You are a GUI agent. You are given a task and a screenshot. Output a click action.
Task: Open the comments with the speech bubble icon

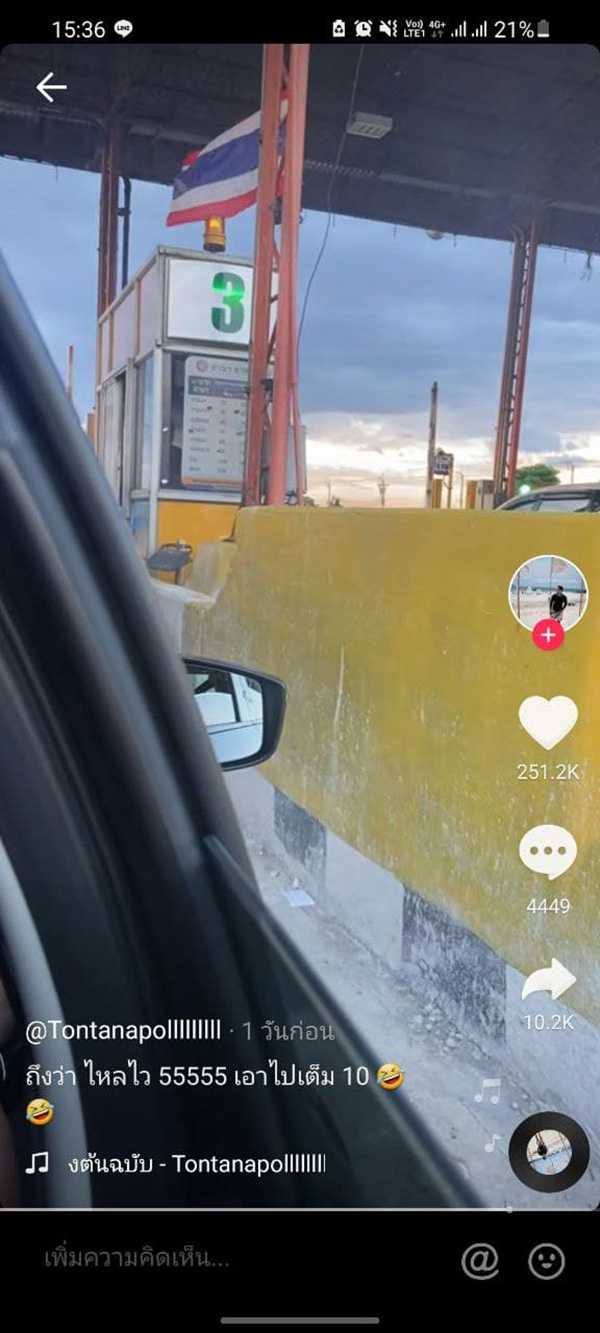(x=548, y=853)
